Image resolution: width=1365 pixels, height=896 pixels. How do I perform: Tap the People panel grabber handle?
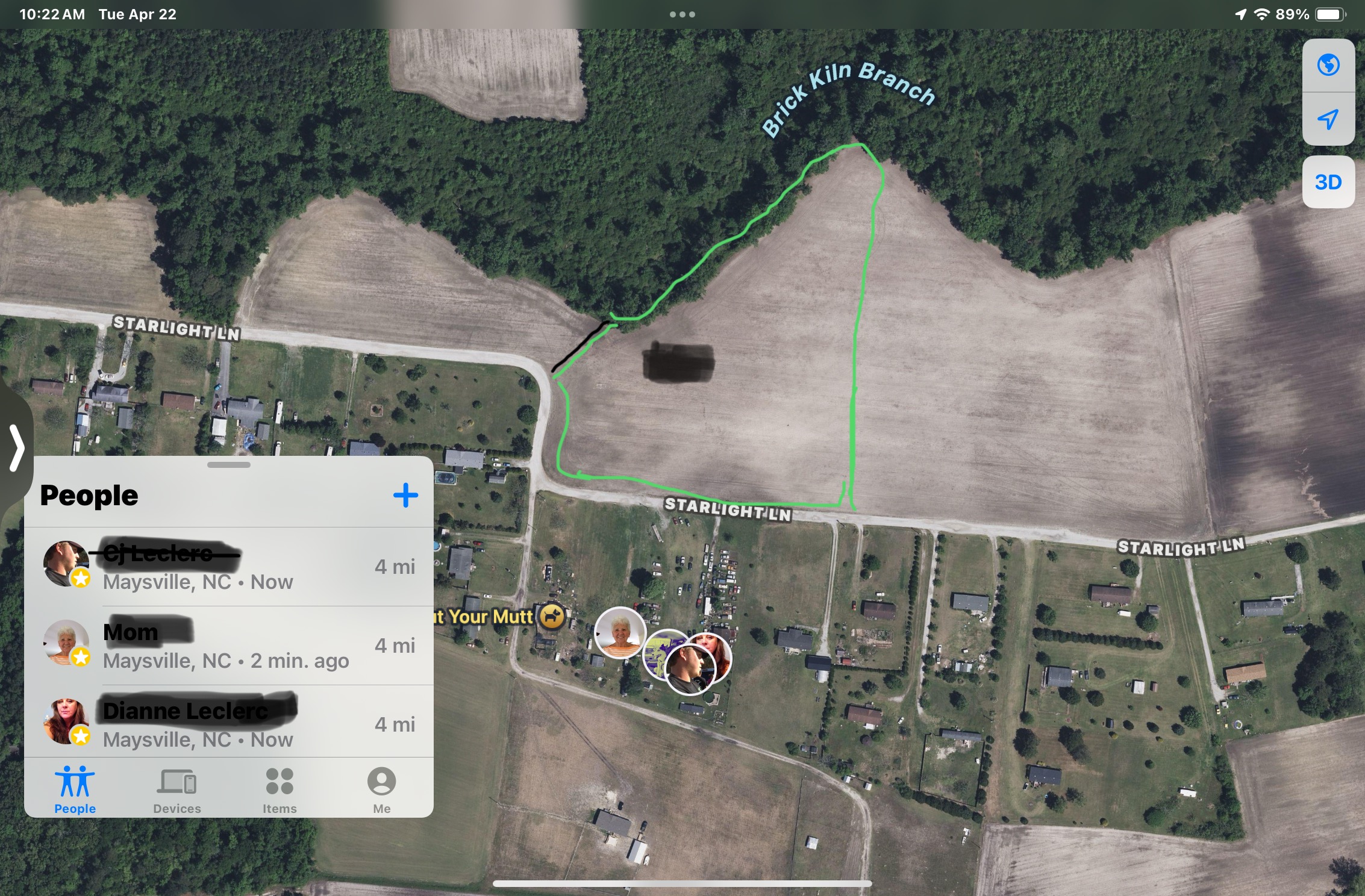point(228,465)
